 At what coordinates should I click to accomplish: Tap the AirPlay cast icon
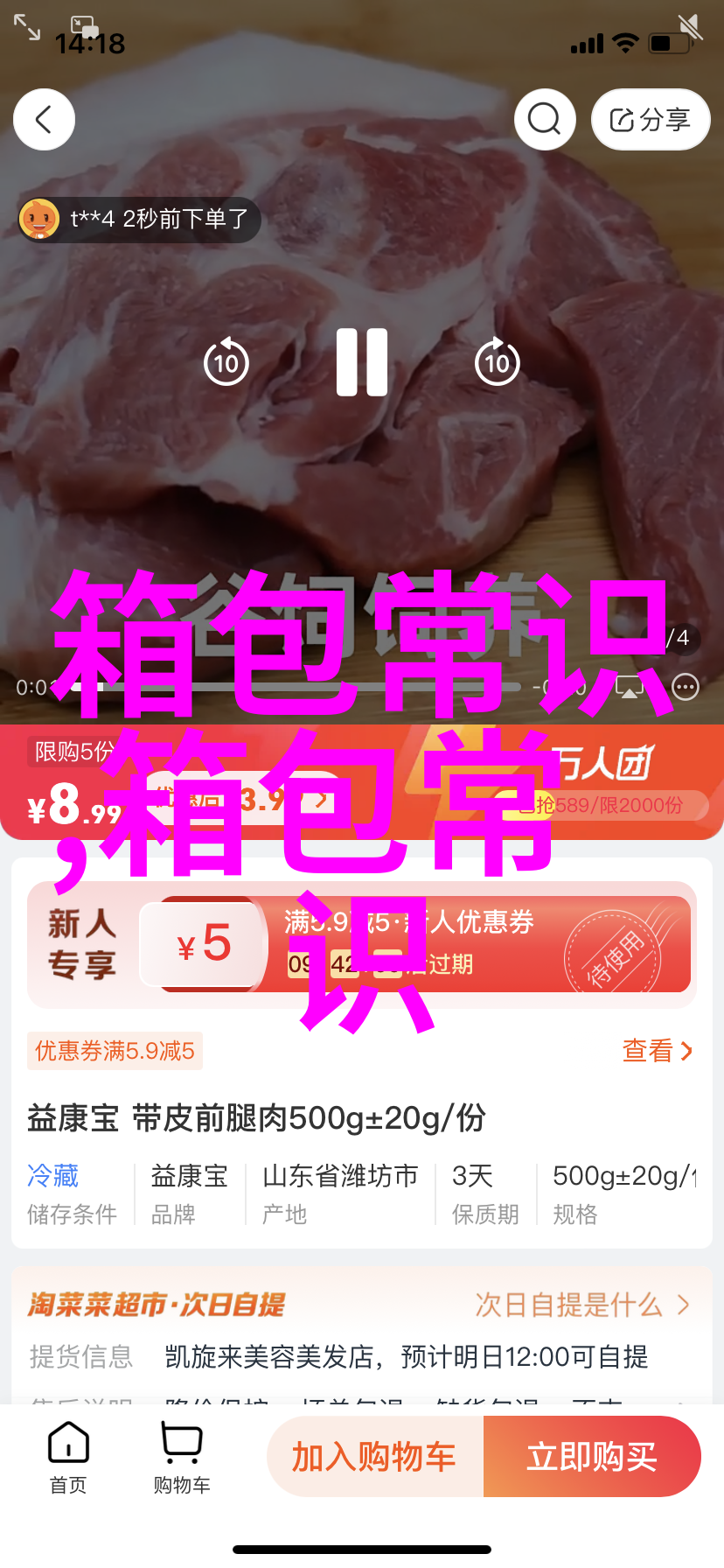point(630,687)
